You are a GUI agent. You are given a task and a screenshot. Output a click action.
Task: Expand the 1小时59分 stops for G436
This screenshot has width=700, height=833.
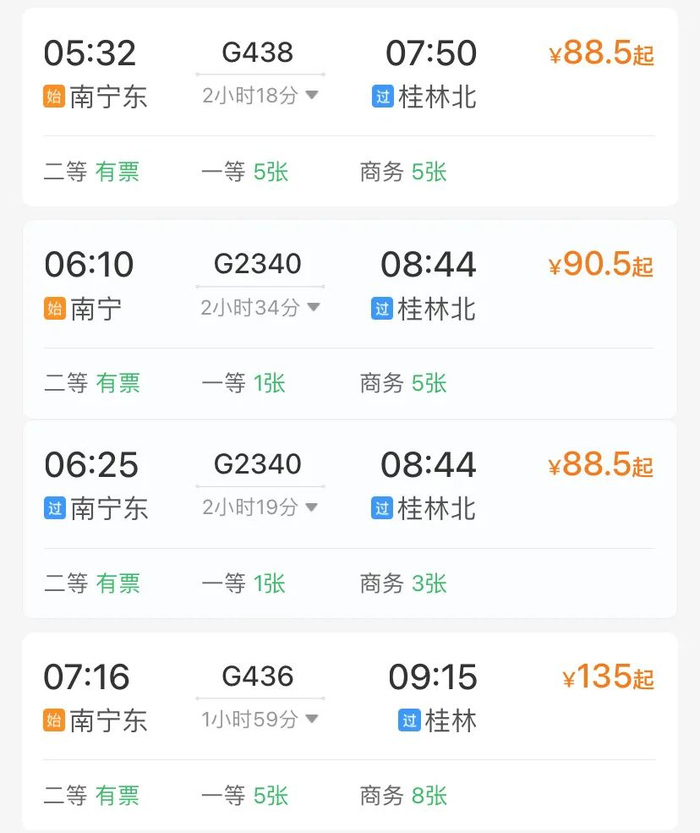(x=260, y=719)
